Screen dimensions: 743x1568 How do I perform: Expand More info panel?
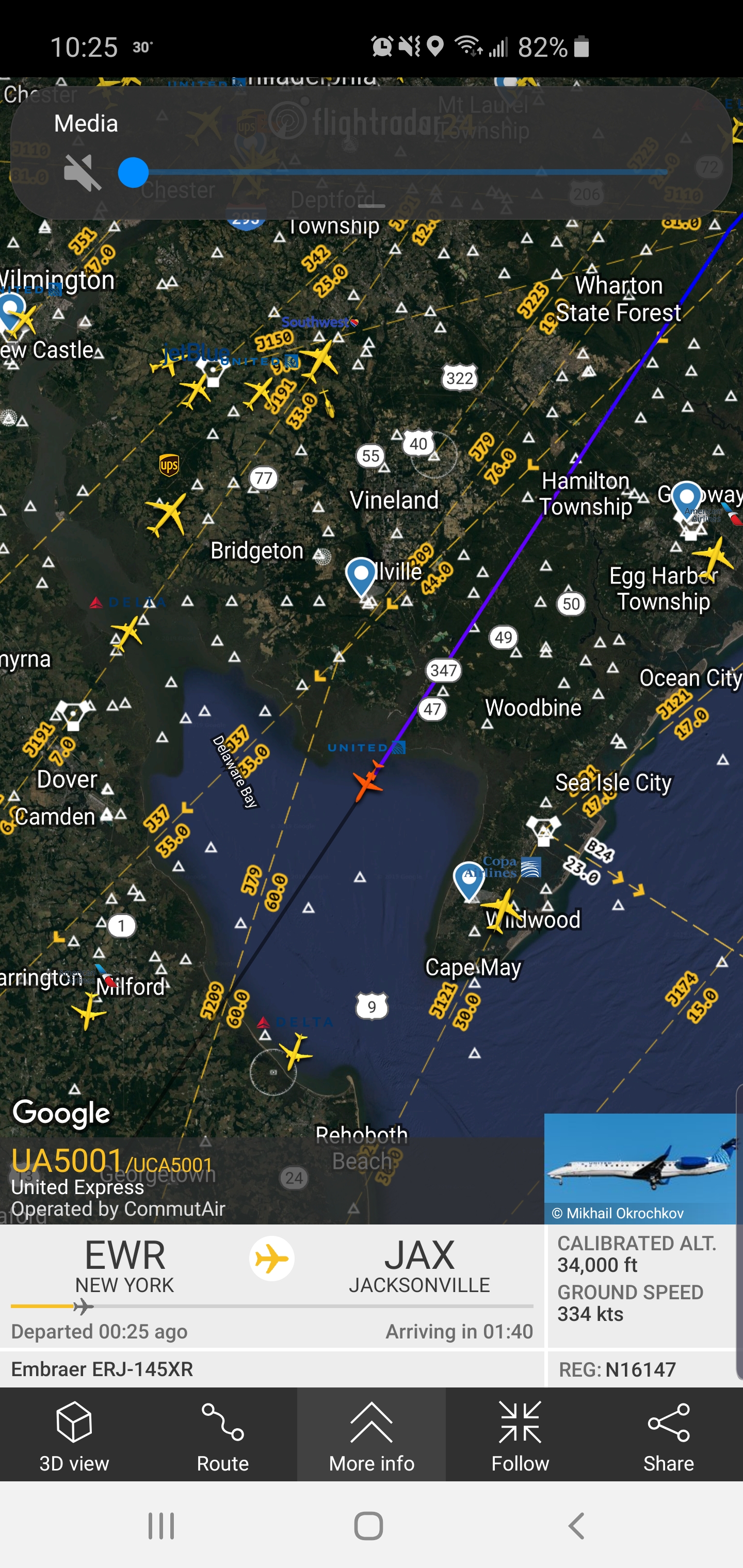371,1433
